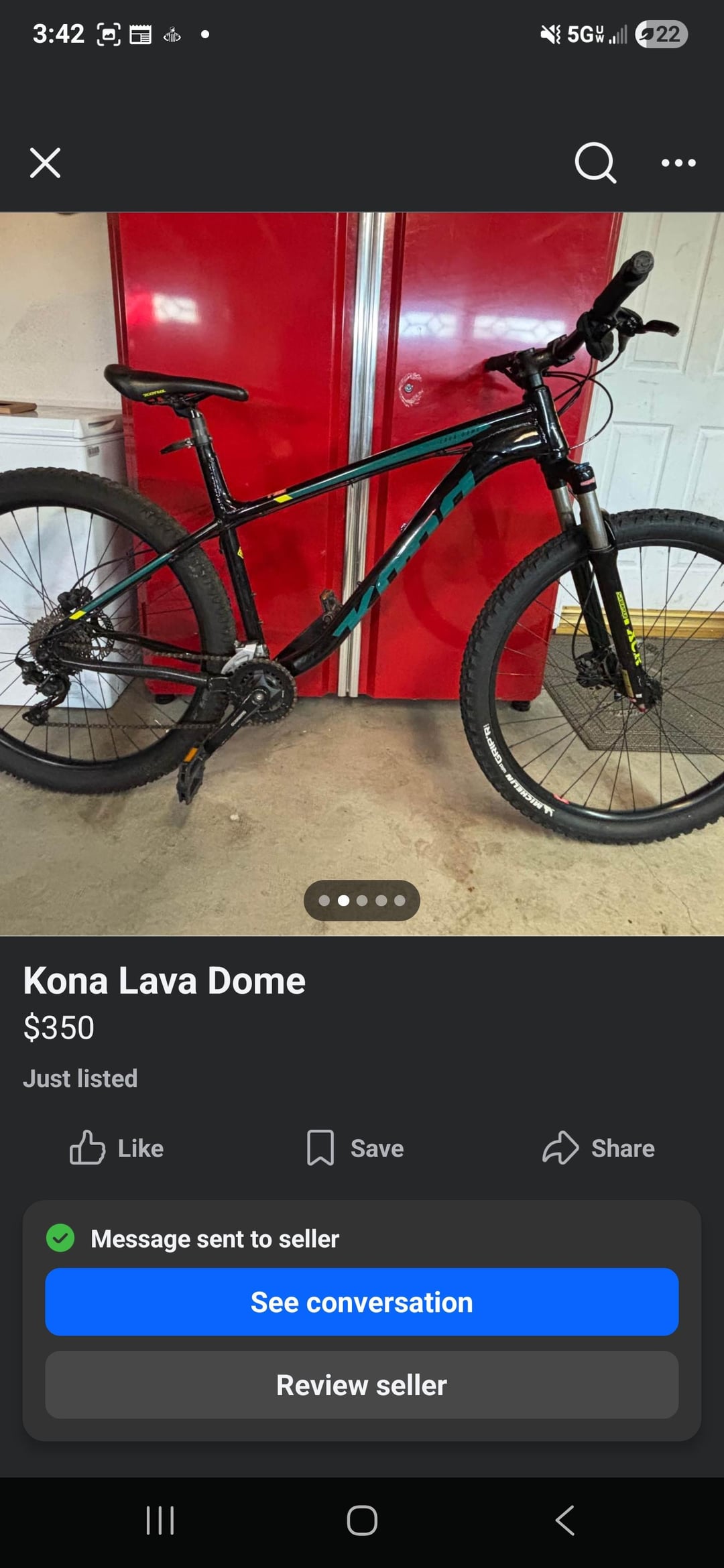This screenshot has height=1568, width=724.
Task: Tap Review seller button
Action: [x=362, y=1385]
